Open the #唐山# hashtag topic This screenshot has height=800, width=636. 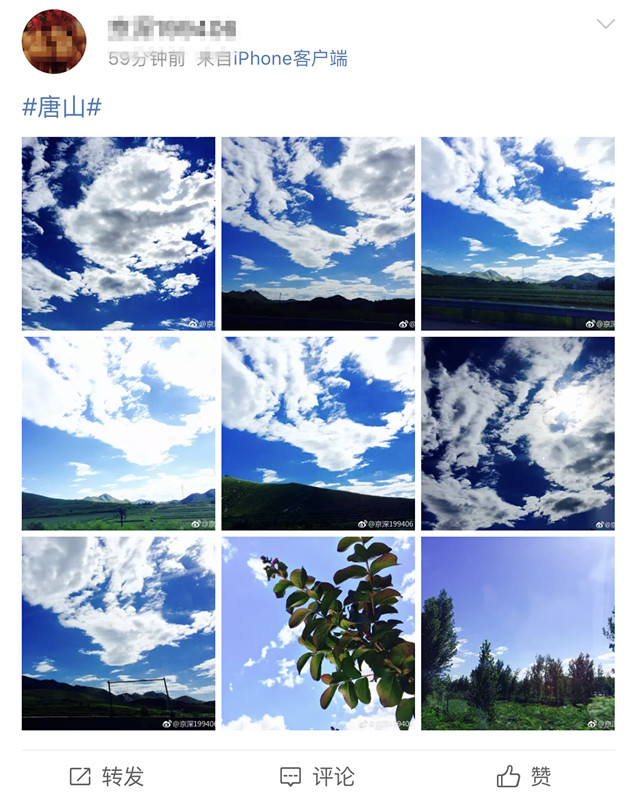(x=62, y=107)
